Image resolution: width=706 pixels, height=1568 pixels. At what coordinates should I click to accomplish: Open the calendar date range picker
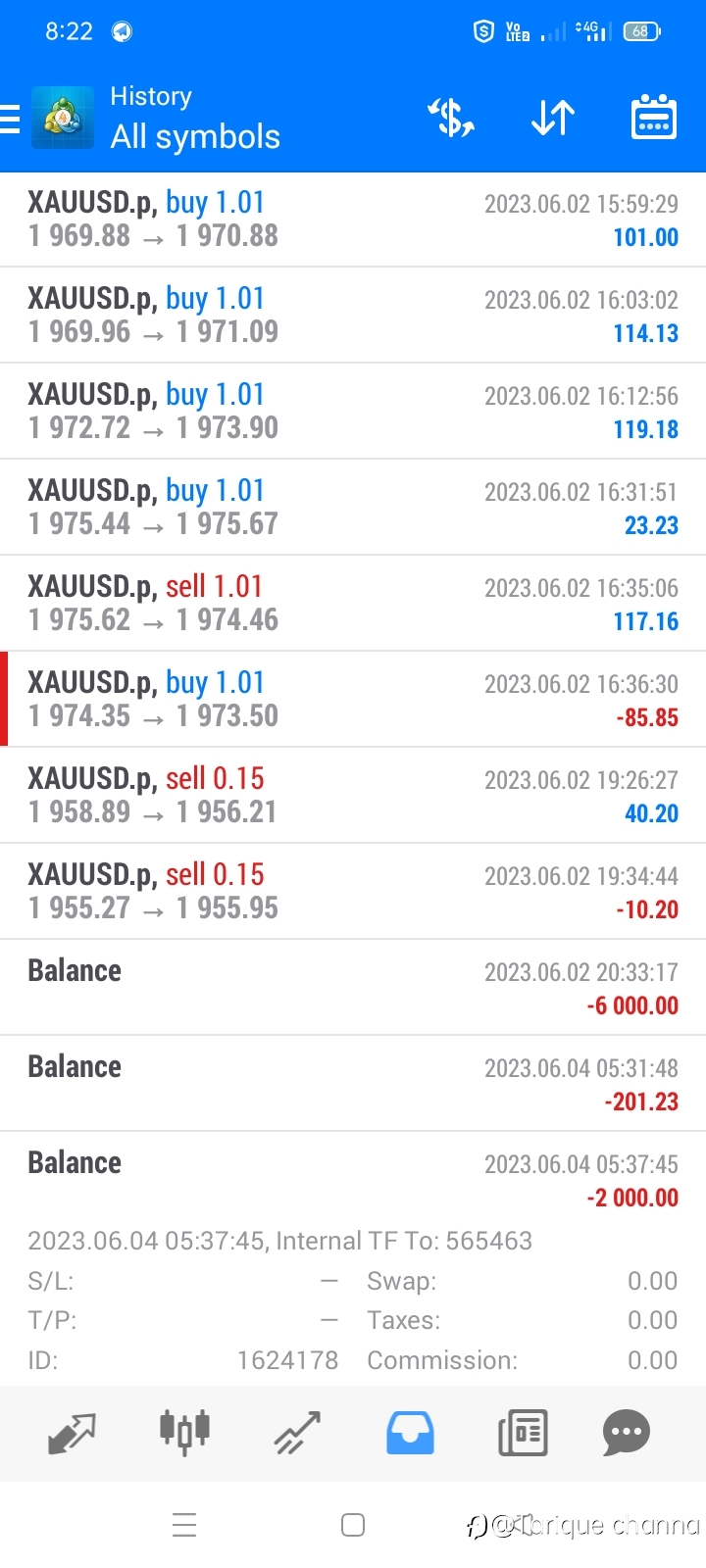tap(653, 118)
